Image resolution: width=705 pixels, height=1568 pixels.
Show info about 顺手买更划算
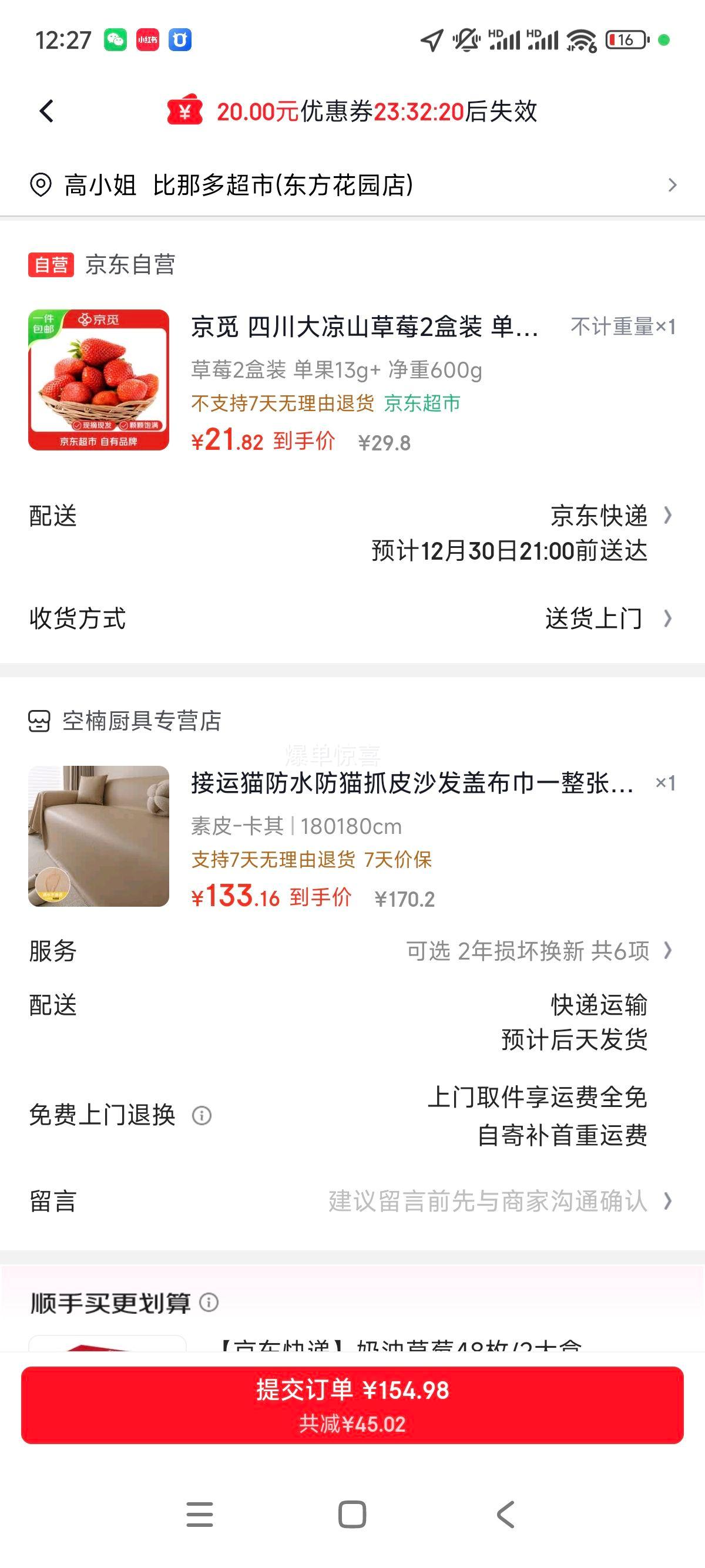pyautogui.click(x=209, y=1303)
